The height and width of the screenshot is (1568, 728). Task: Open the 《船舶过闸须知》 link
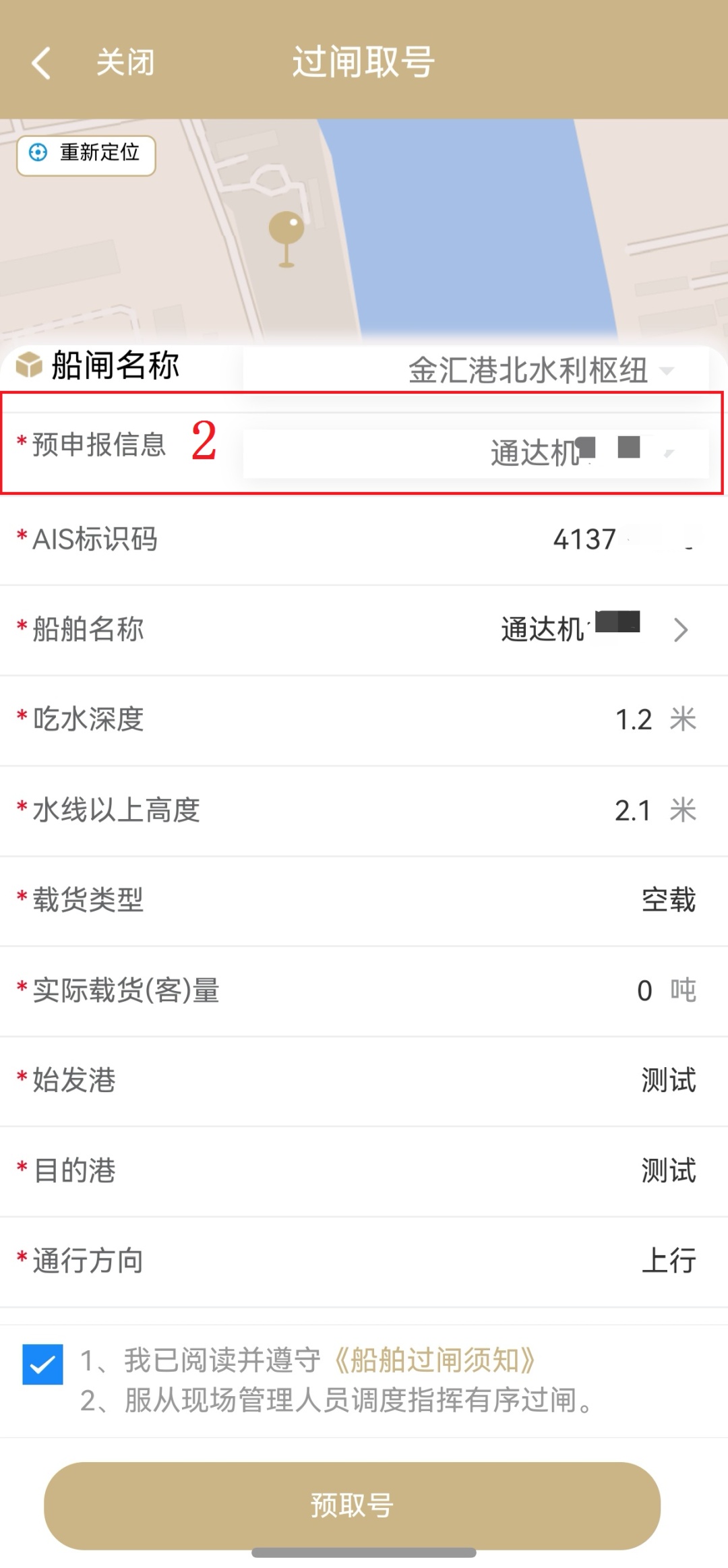(435, 1360)
